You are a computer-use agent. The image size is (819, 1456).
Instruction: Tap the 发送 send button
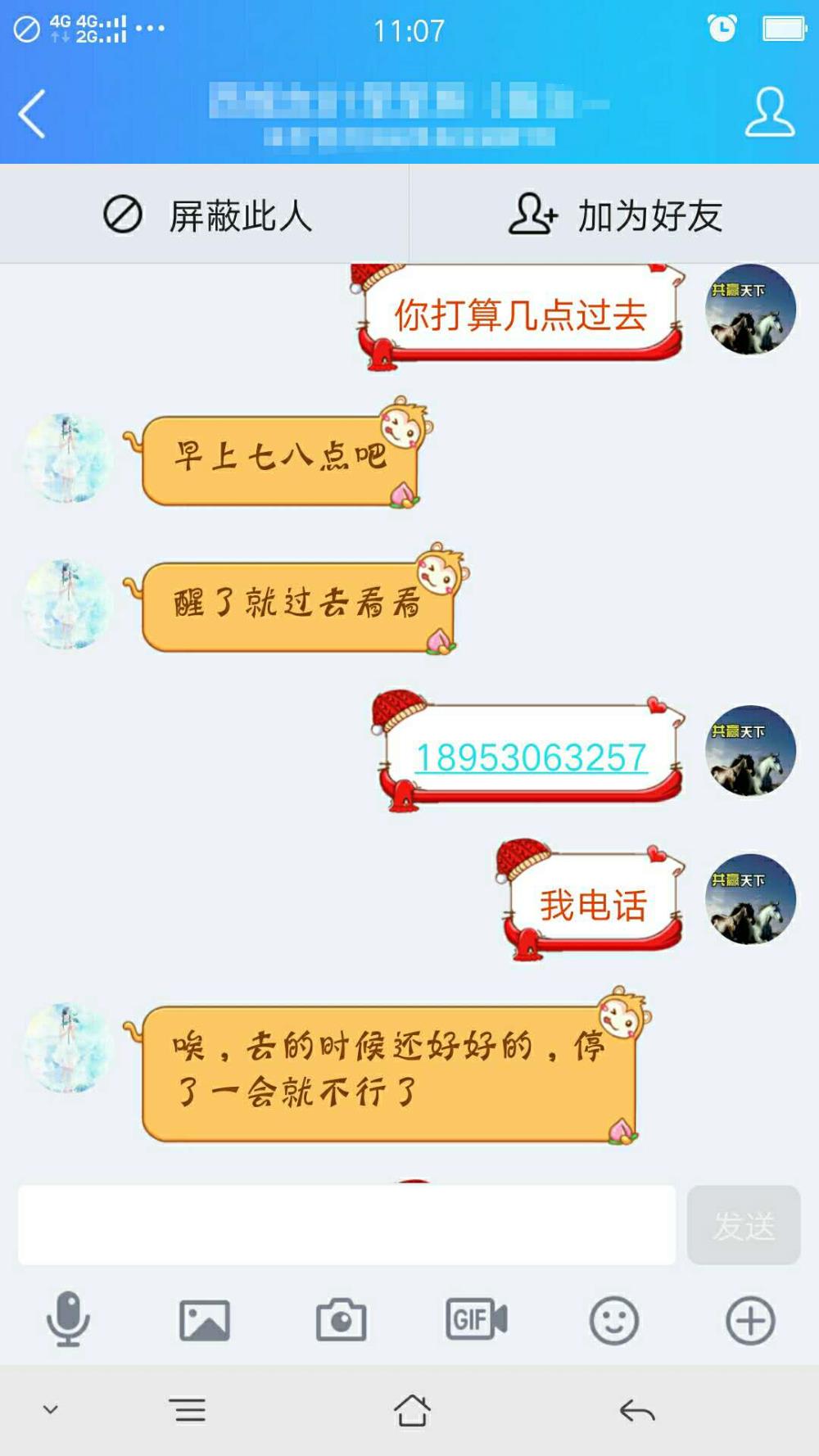(x=744, y=1225)
